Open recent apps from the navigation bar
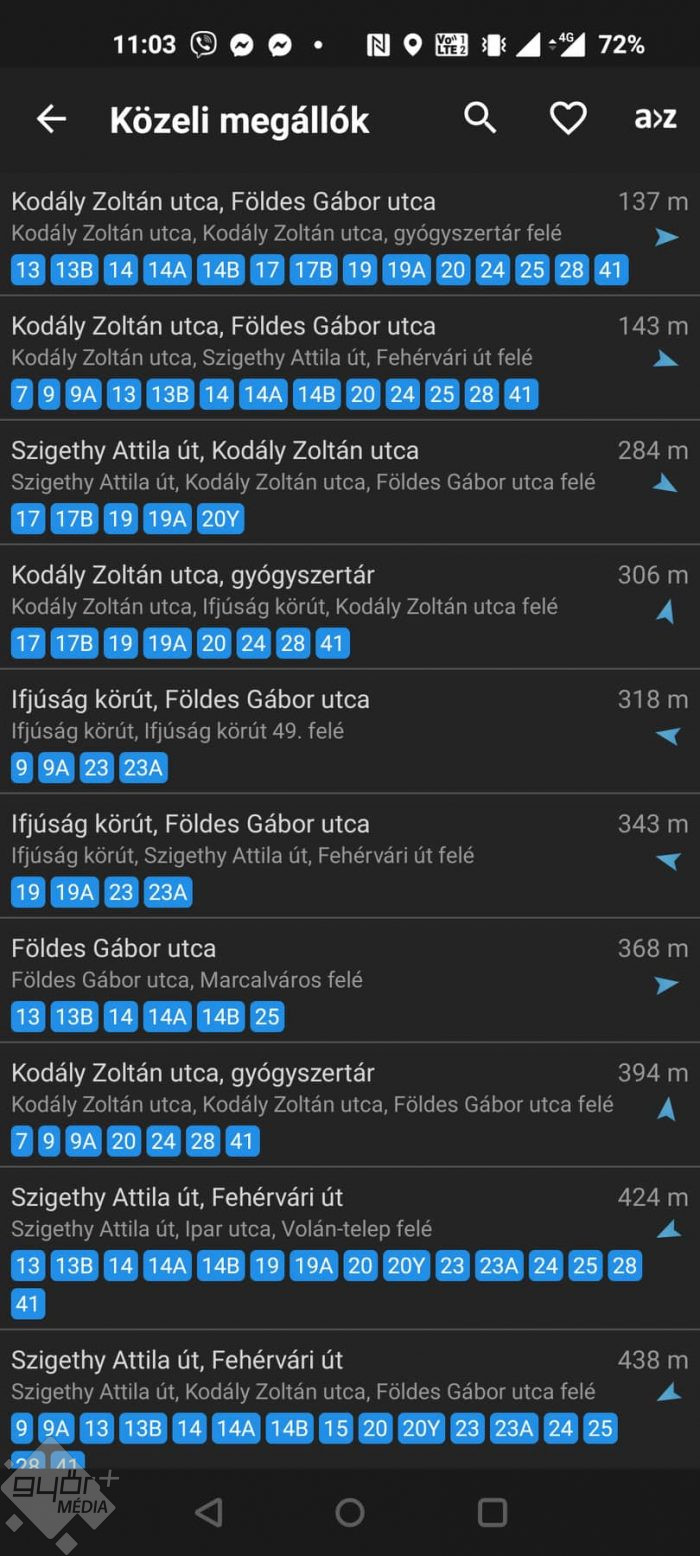The height and width of the screenshot is (1556, 700). pos(492,1512)
